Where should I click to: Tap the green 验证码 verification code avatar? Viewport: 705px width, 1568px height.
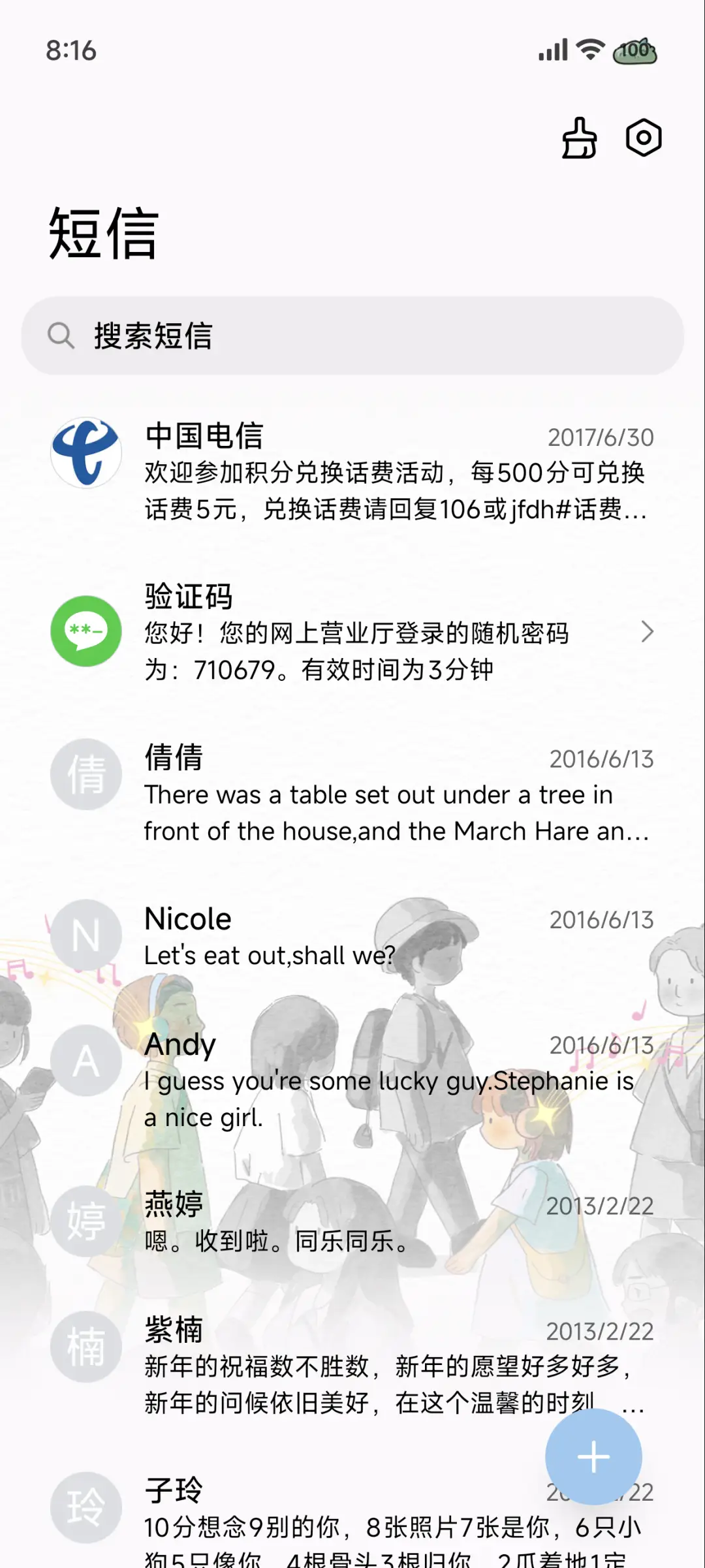pos(85,631)
